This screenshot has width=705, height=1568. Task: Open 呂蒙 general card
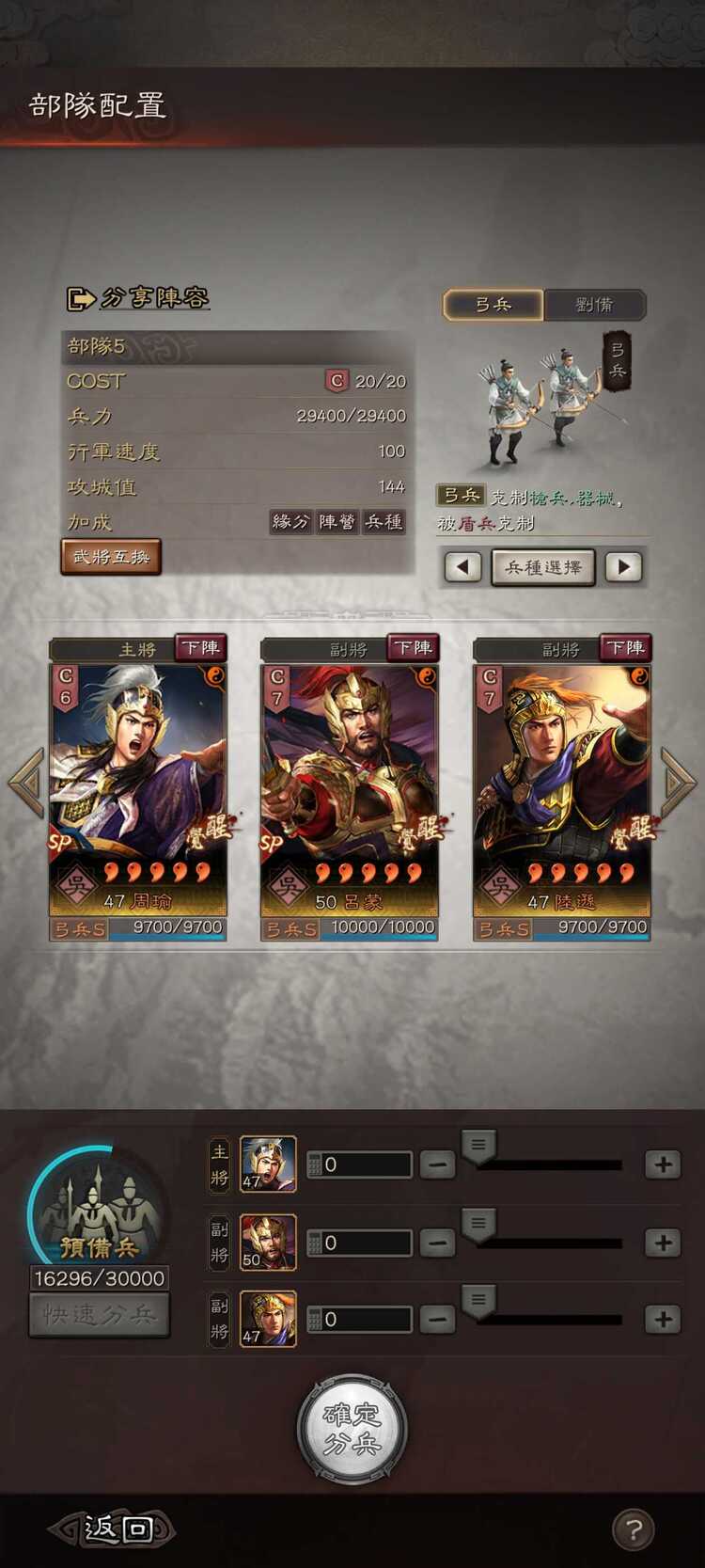pos(350,781)
